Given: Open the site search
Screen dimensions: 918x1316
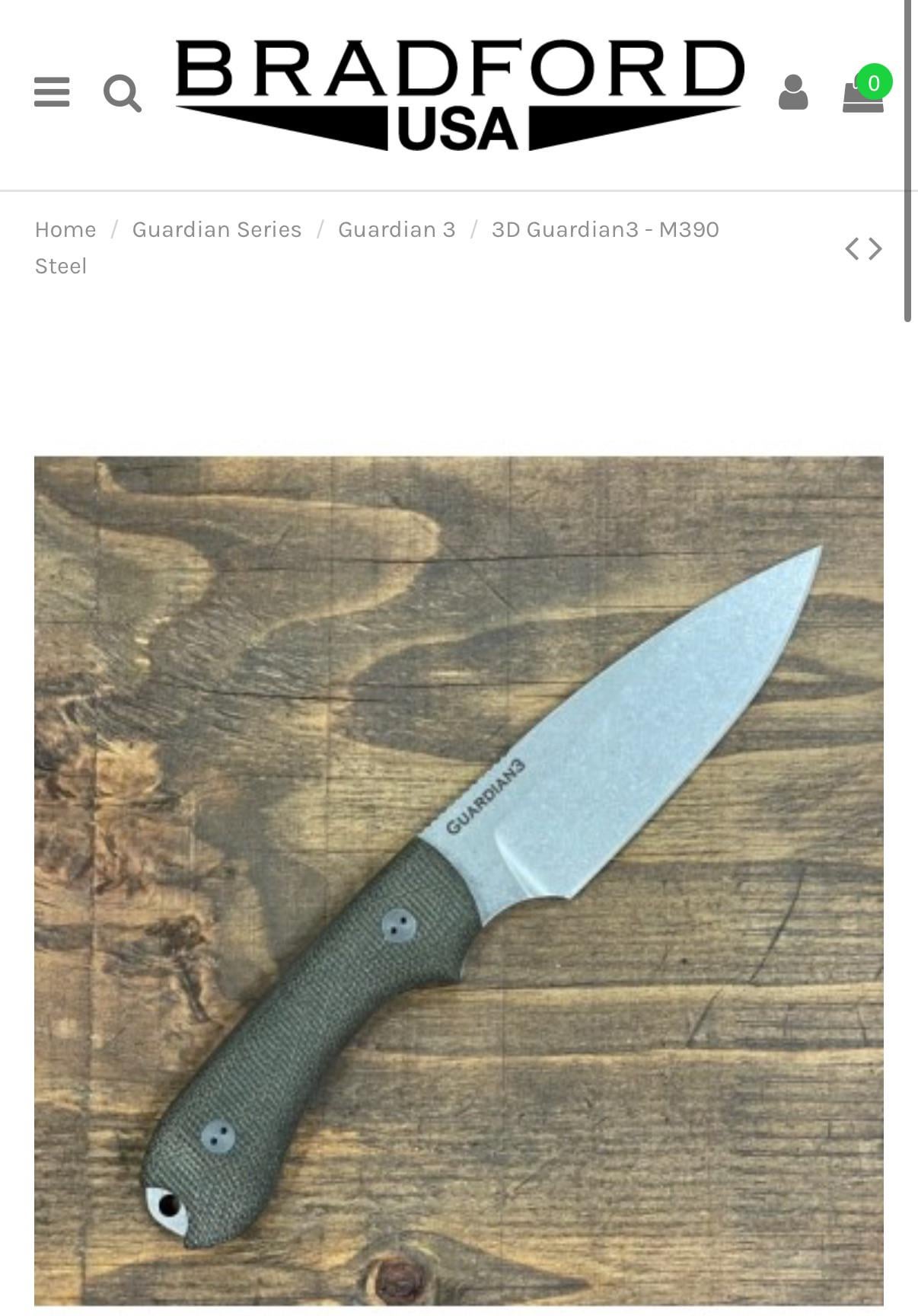Looking at the screenshot, I should click(122, 93).
